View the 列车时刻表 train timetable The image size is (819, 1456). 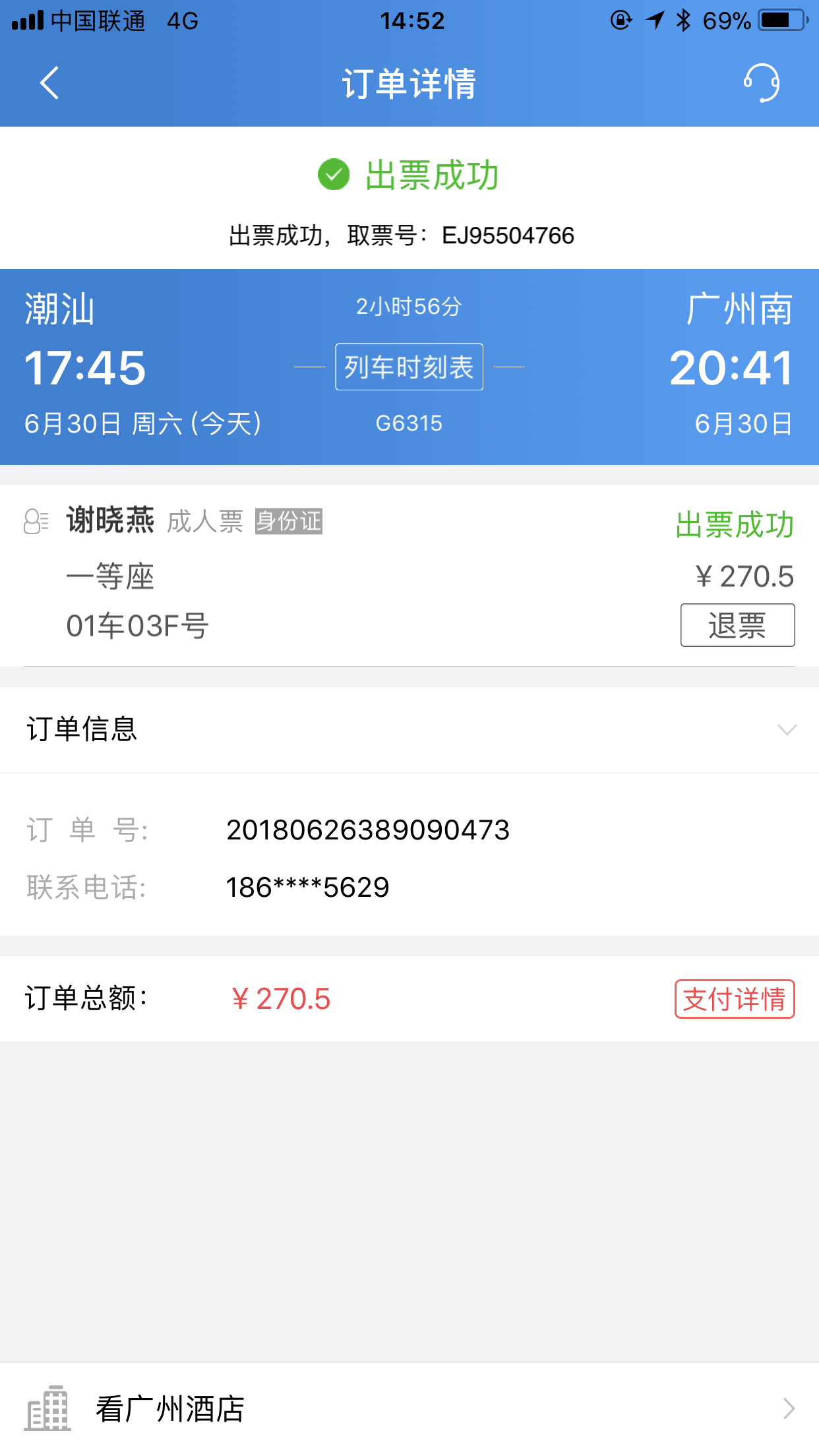409,367
